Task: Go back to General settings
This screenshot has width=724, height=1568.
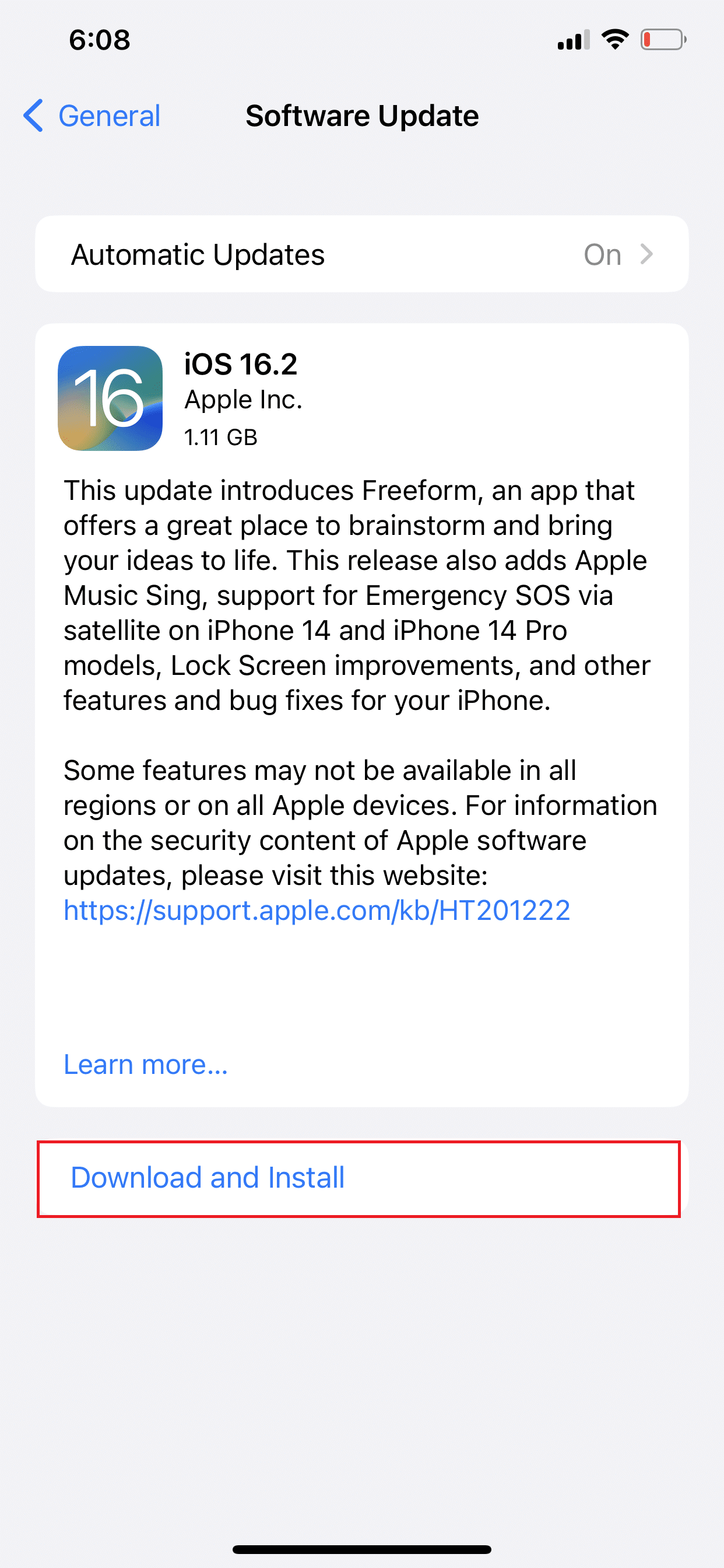Action: [93, 116]
